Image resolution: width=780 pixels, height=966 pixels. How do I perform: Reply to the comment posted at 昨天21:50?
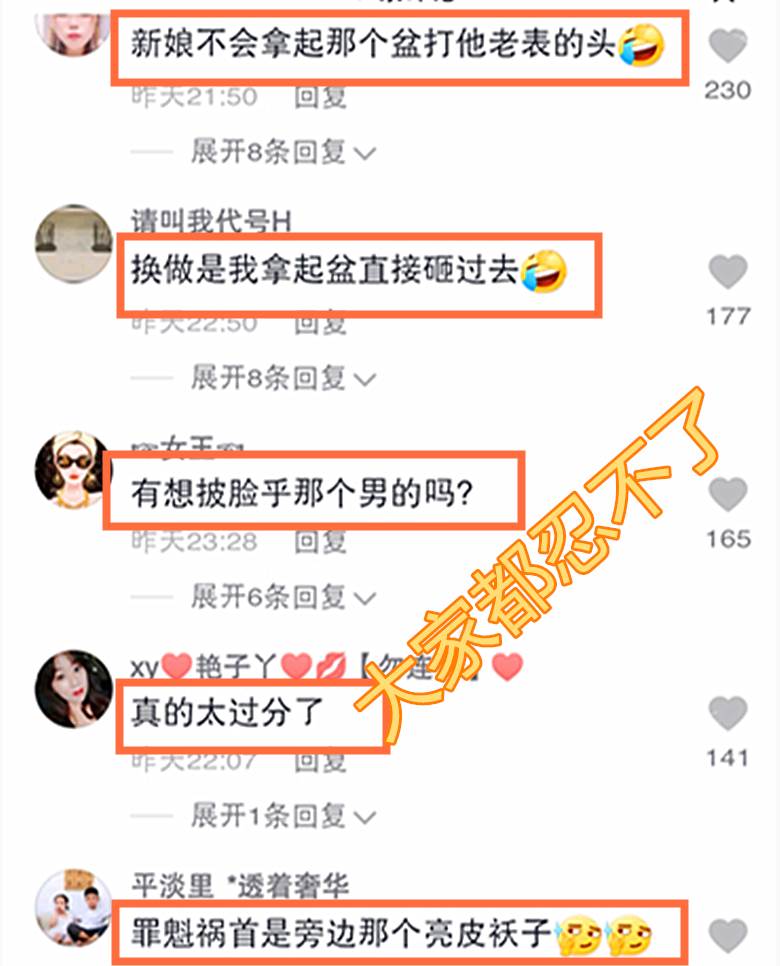(x=320, y=97)
